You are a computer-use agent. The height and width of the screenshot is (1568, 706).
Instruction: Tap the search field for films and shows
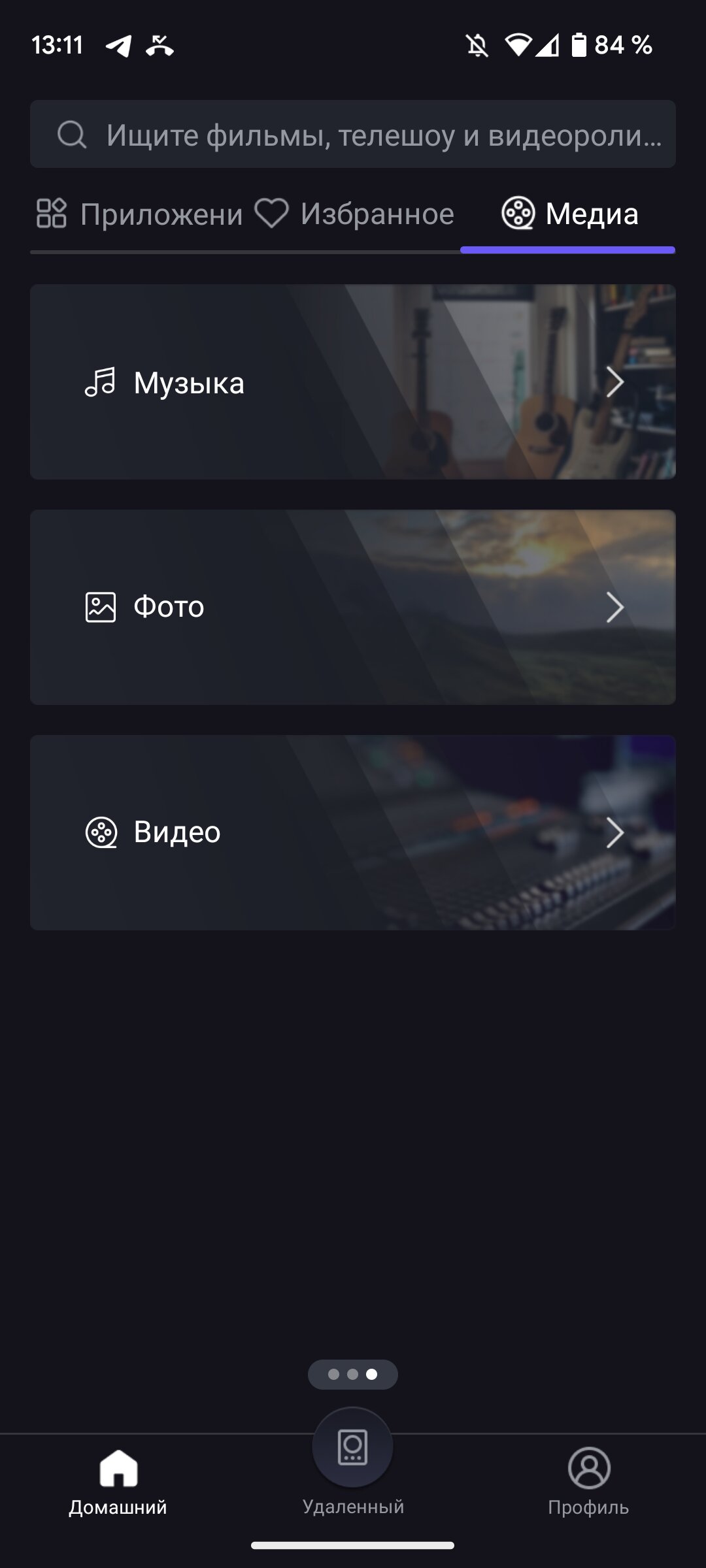(353, 134)
